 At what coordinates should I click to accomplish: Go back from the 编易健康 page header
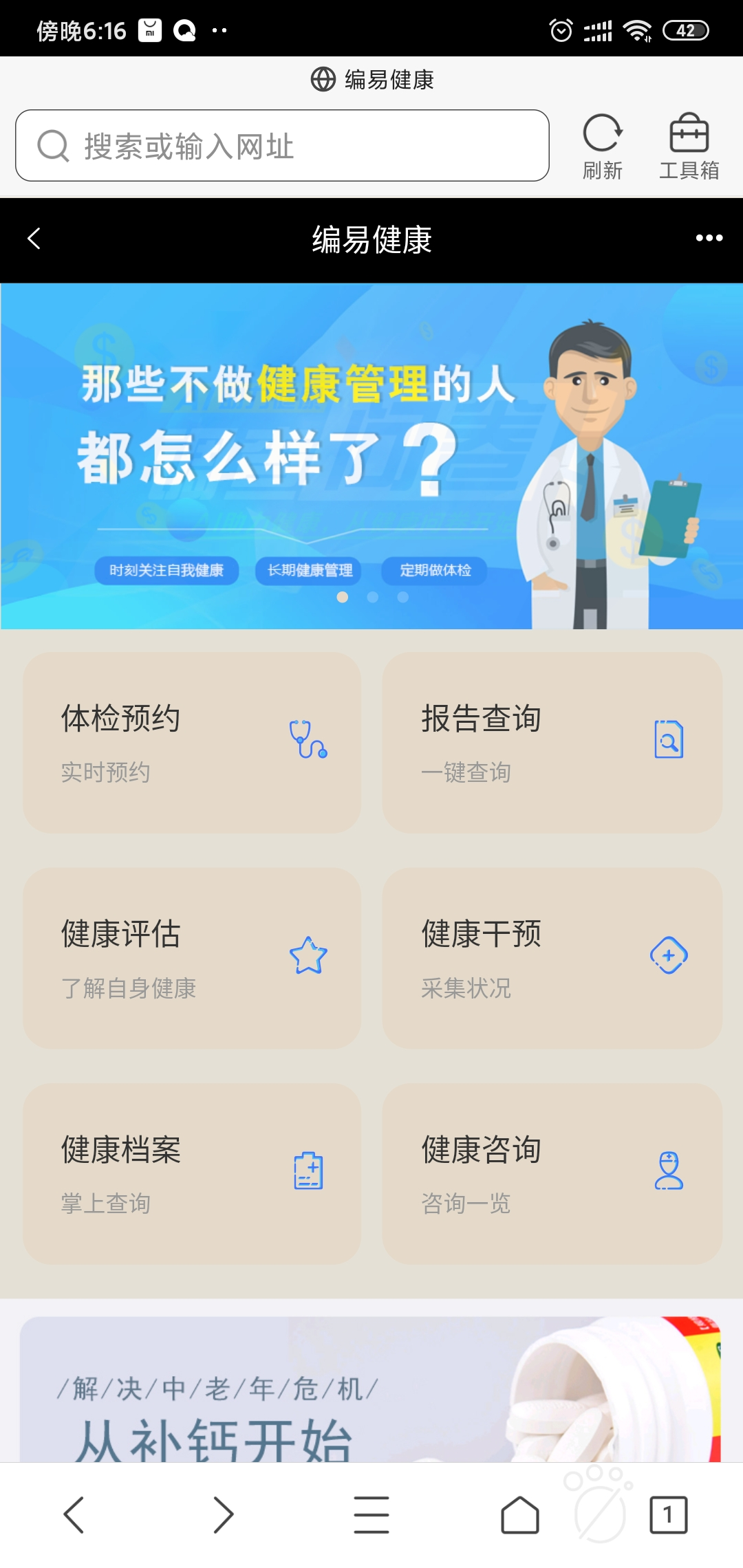(34, 239)
